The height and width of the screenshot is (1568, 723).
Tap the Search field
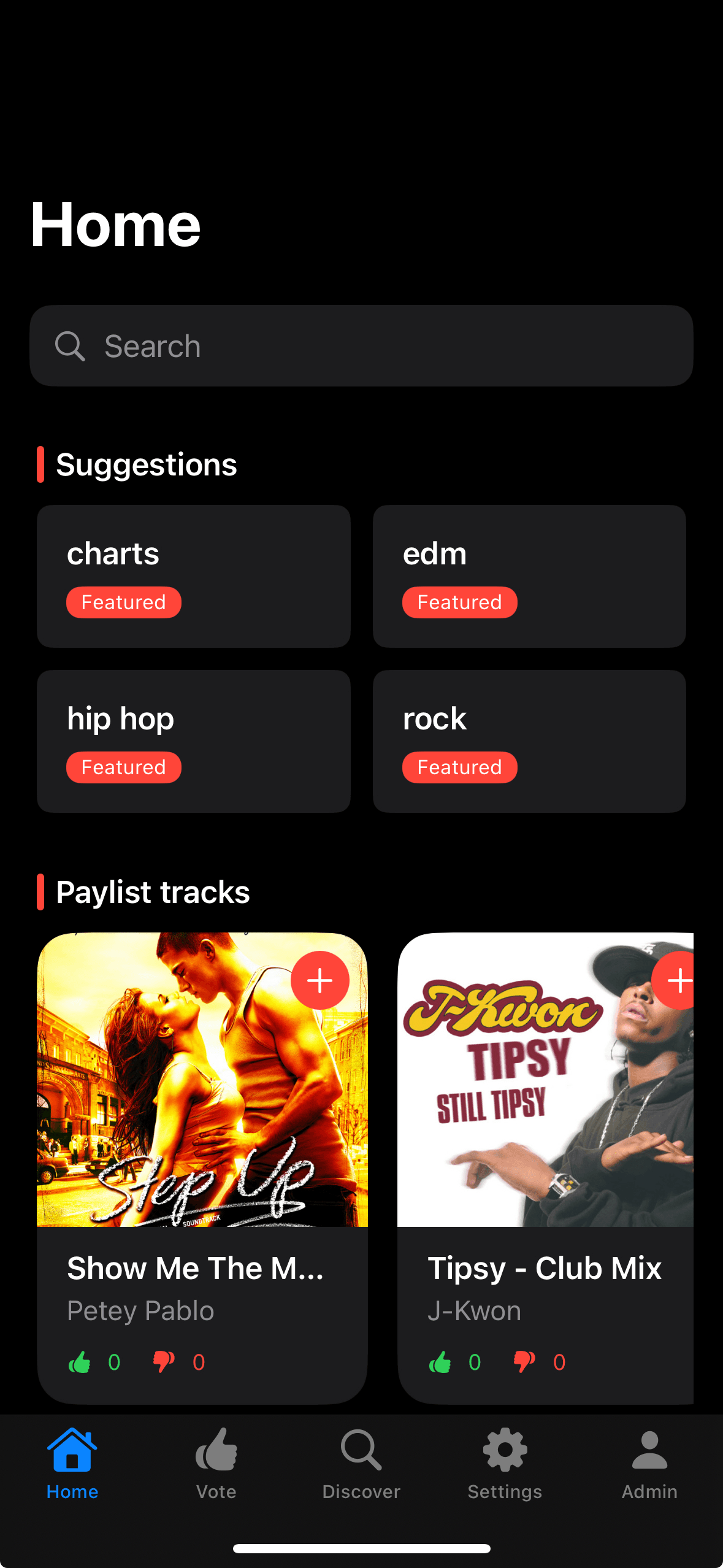click(361, 346)
